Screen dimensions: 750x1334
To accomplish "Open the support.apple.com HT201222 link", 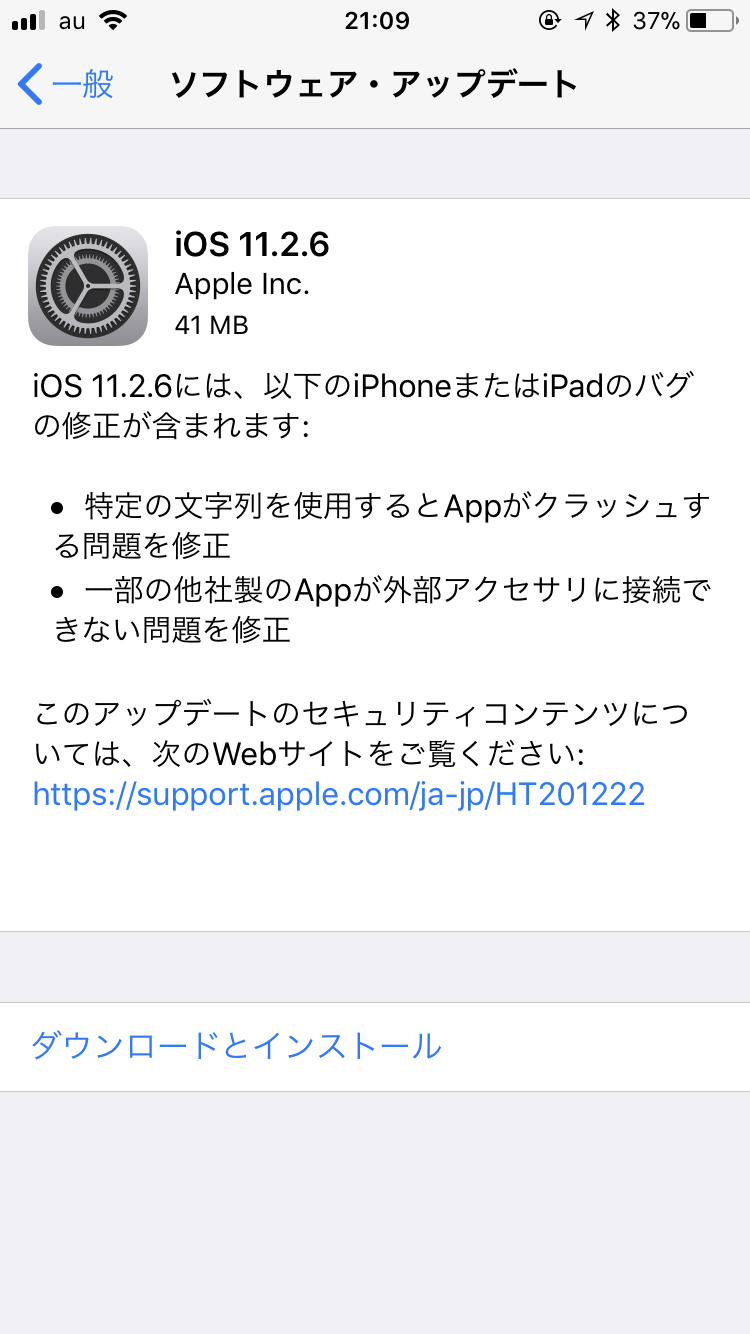I will [x=338, y=794].
